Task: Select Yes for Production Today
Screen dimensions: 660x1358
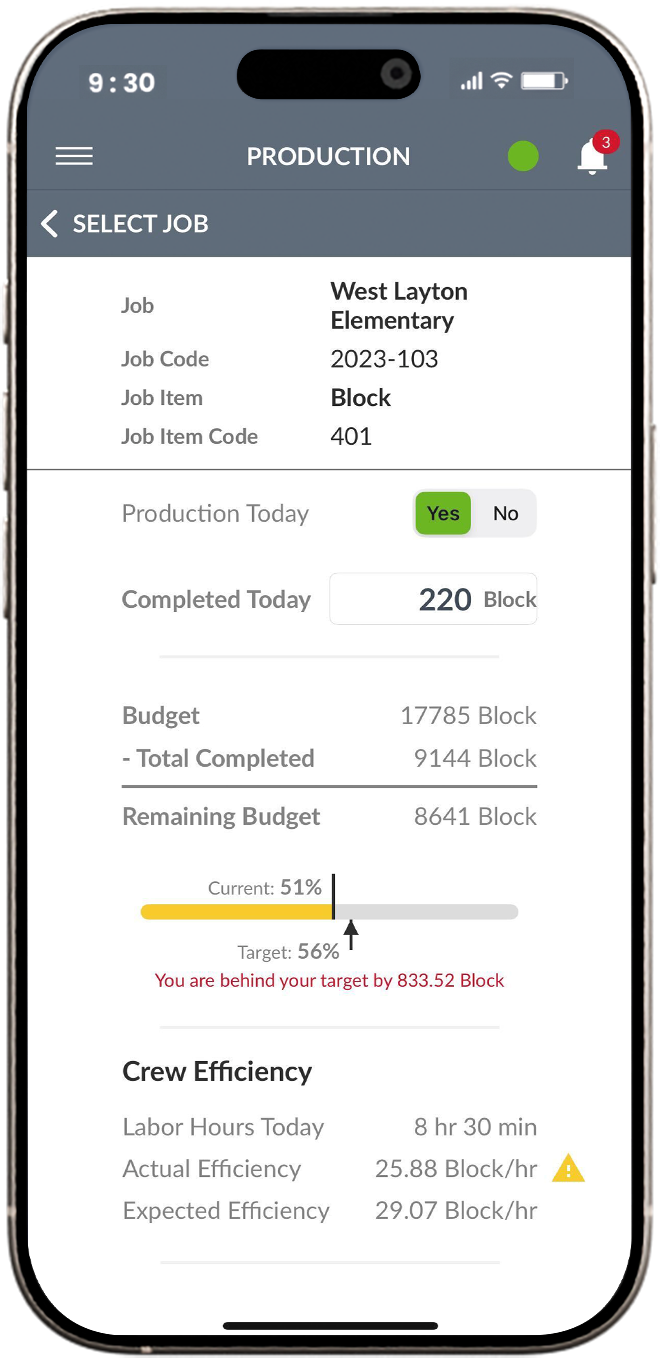Action: tap(443, 514)
